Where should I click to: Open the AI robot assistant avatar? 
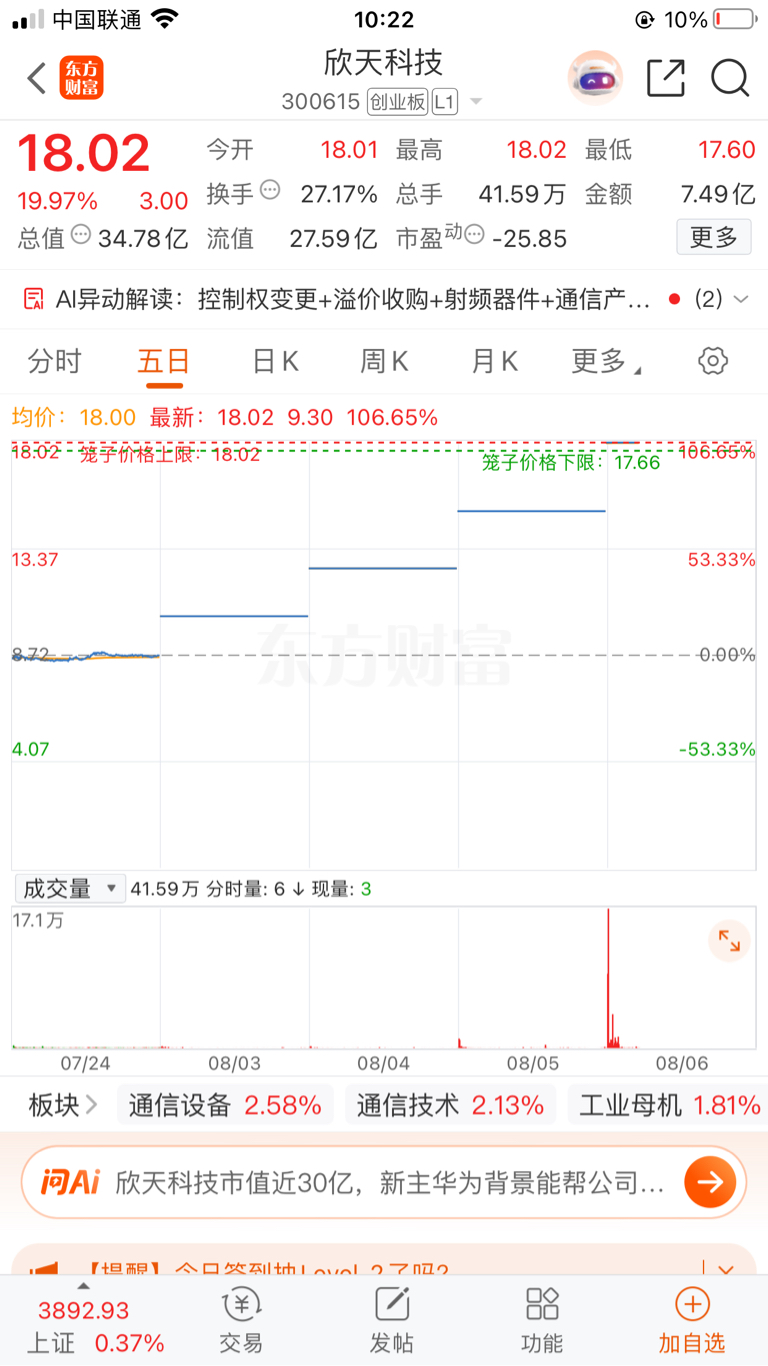pos(595,78)
